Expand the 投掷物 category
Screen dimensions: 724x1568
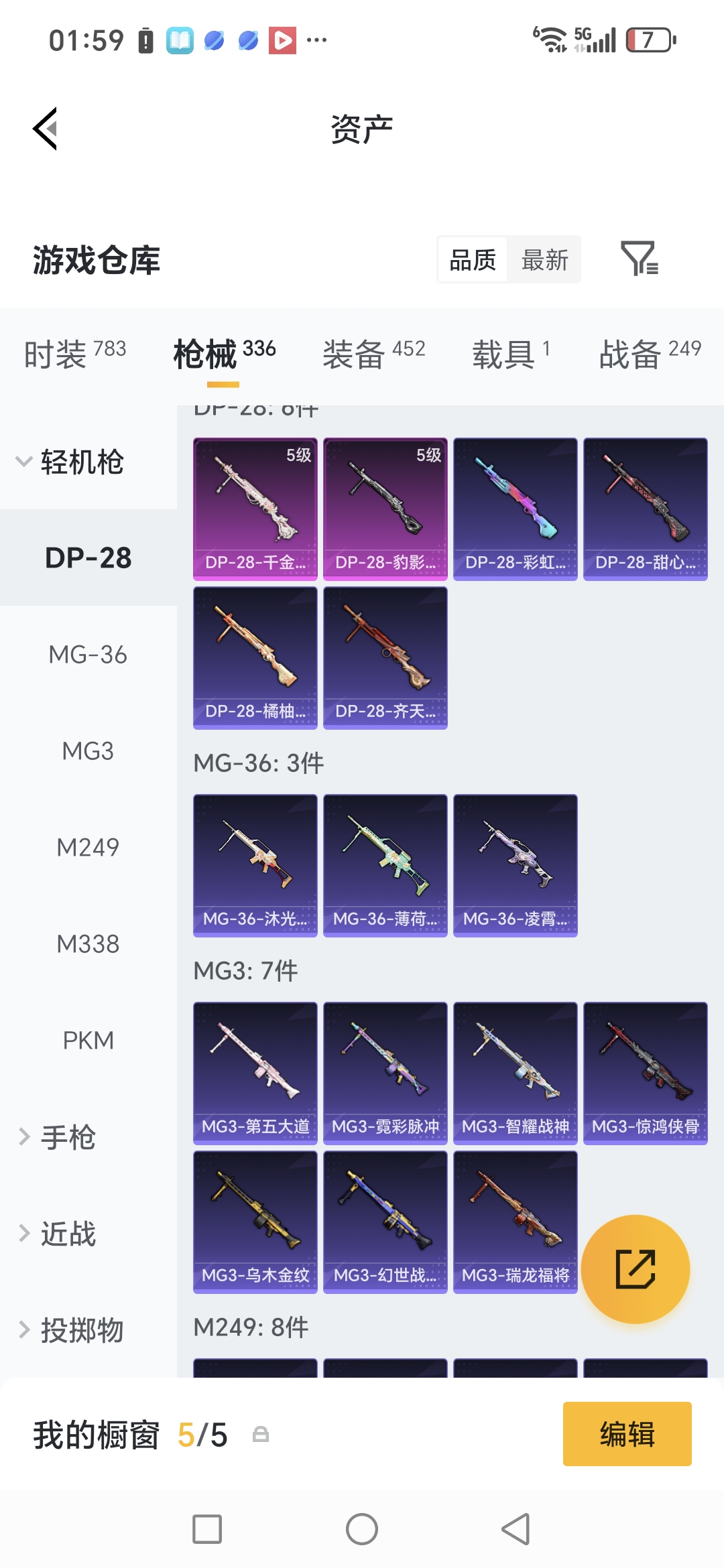coord(71,1330)
